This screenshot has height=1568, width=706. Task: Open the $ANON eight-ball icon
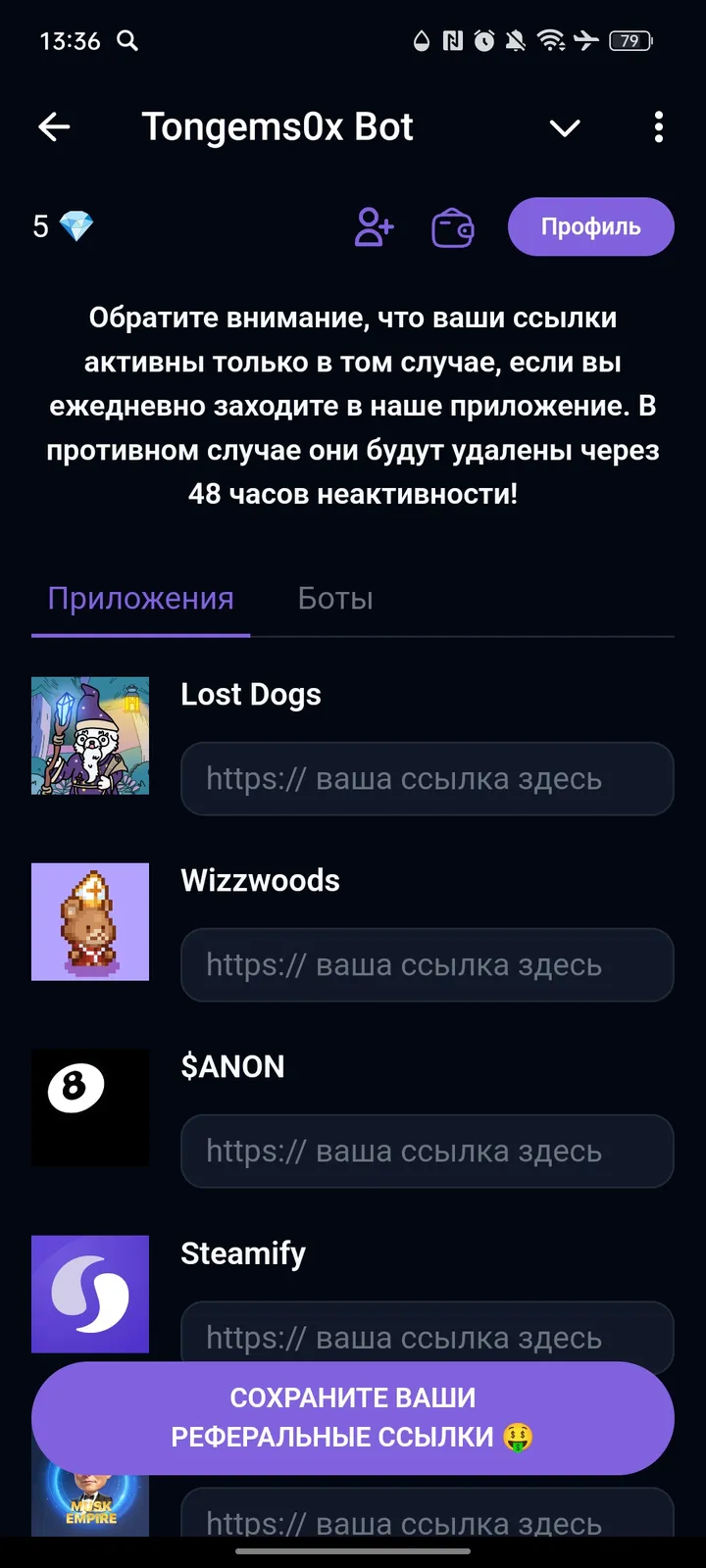(90, 1107)
